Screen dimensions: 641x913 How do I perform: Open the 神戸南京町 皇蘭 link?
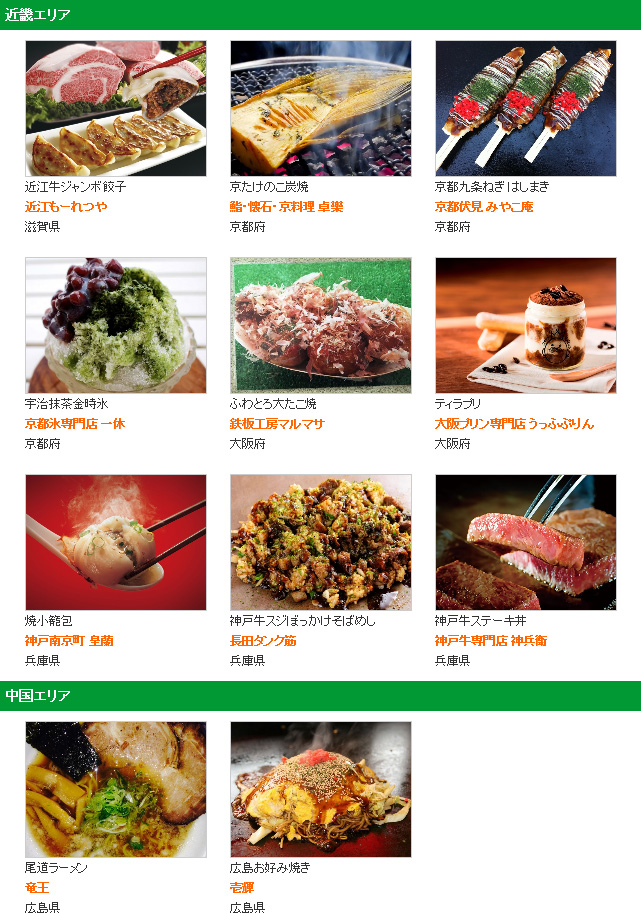point(69,641)
